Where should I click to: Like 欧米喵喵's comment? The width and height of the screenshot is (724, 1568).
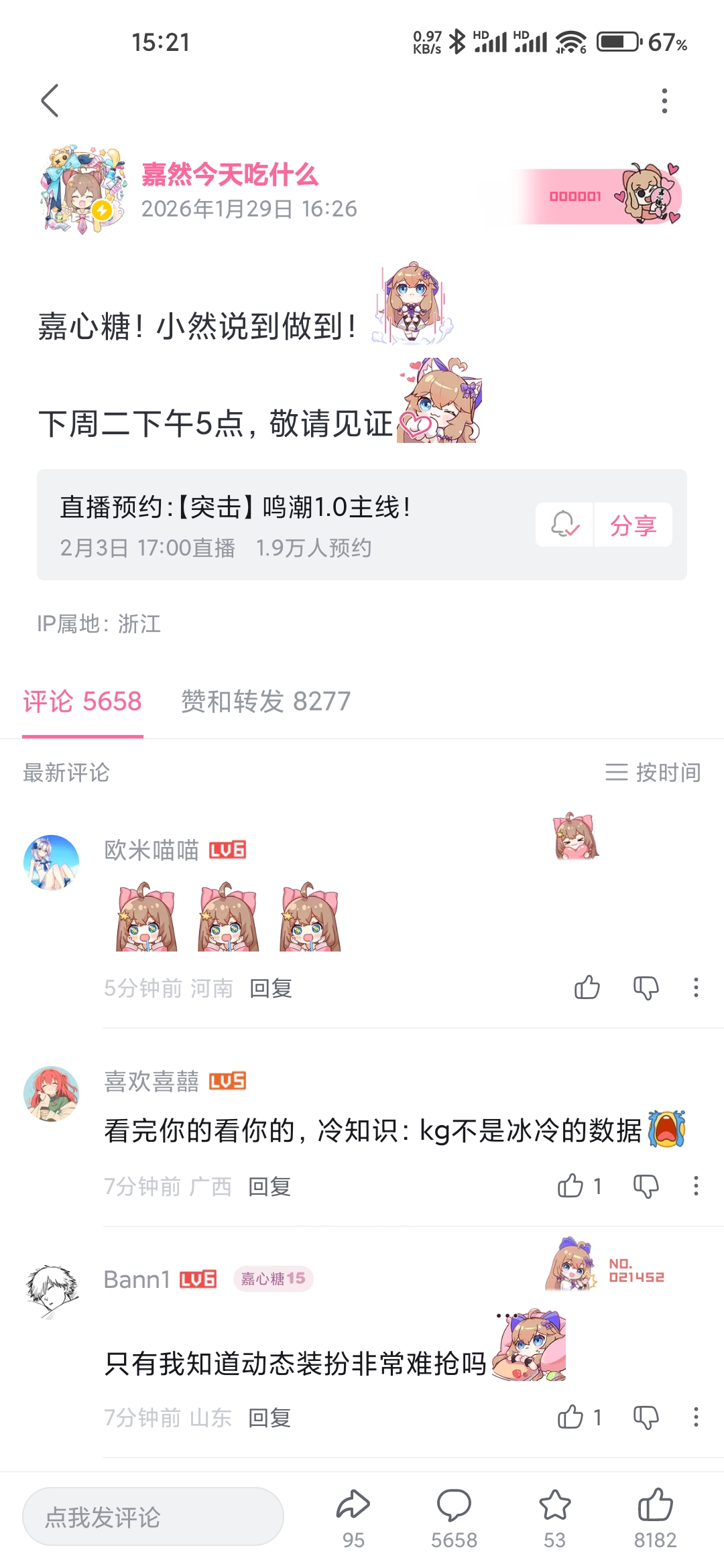(587, 988)
